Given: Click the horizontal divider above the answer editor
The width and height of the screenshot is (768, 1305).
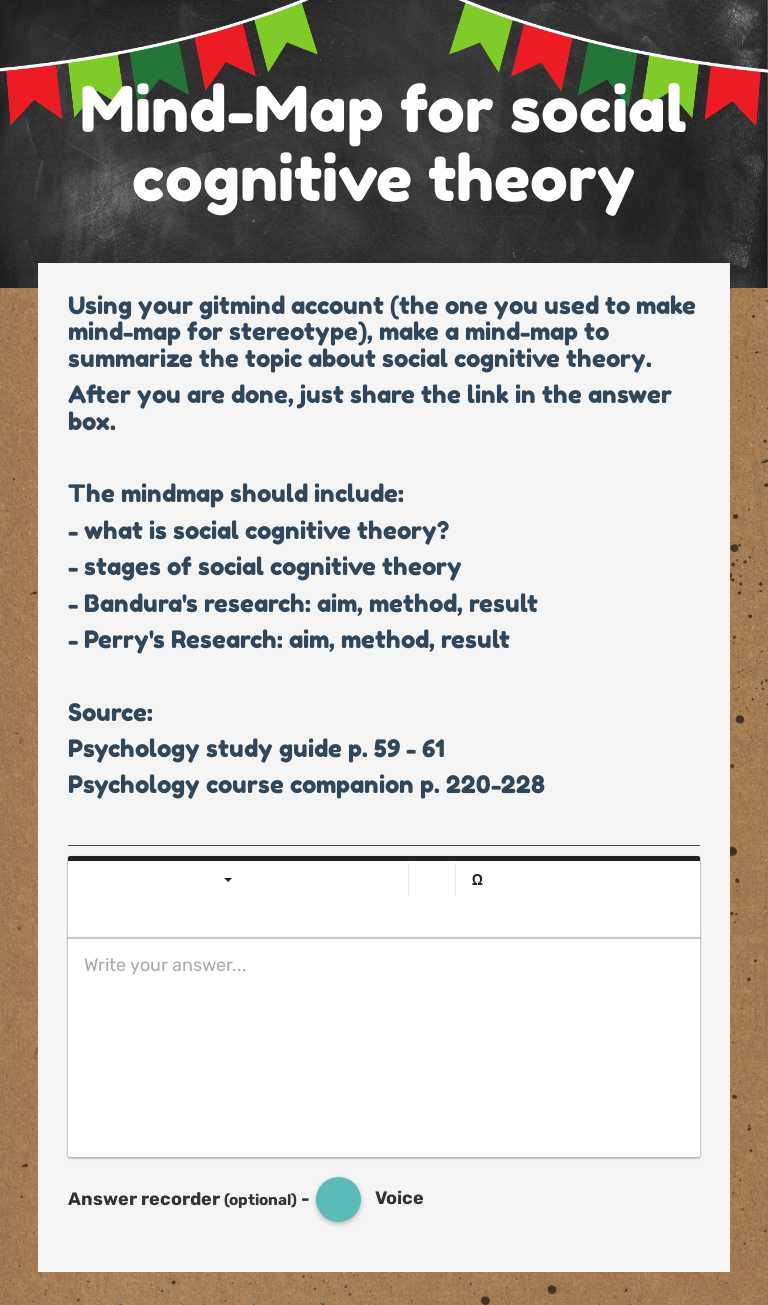Looking at the screenshot, I should [383, 842].
